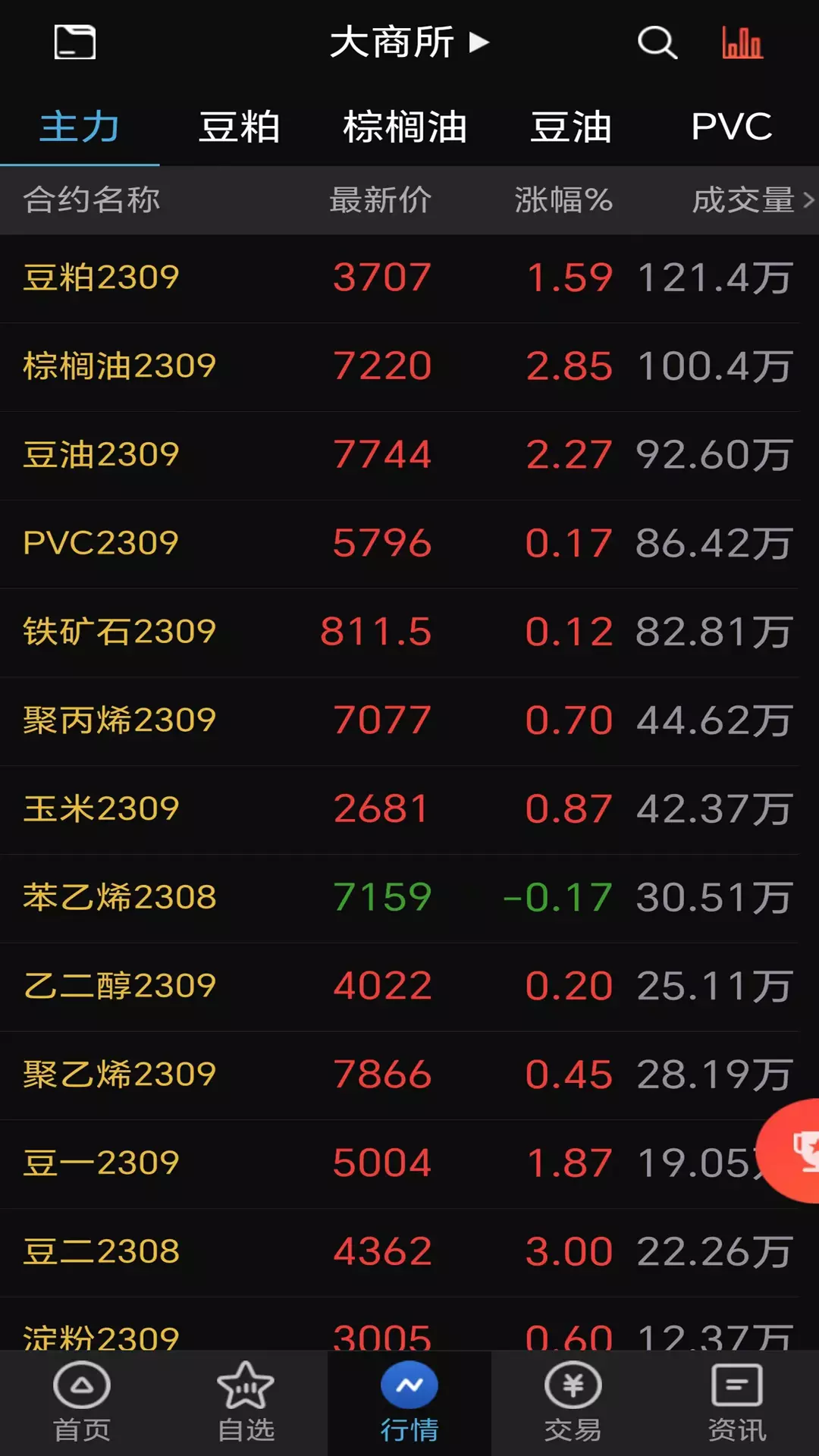Open the red bar chart icon
This screenshot has height=1456, width=819.
[742, 42]
